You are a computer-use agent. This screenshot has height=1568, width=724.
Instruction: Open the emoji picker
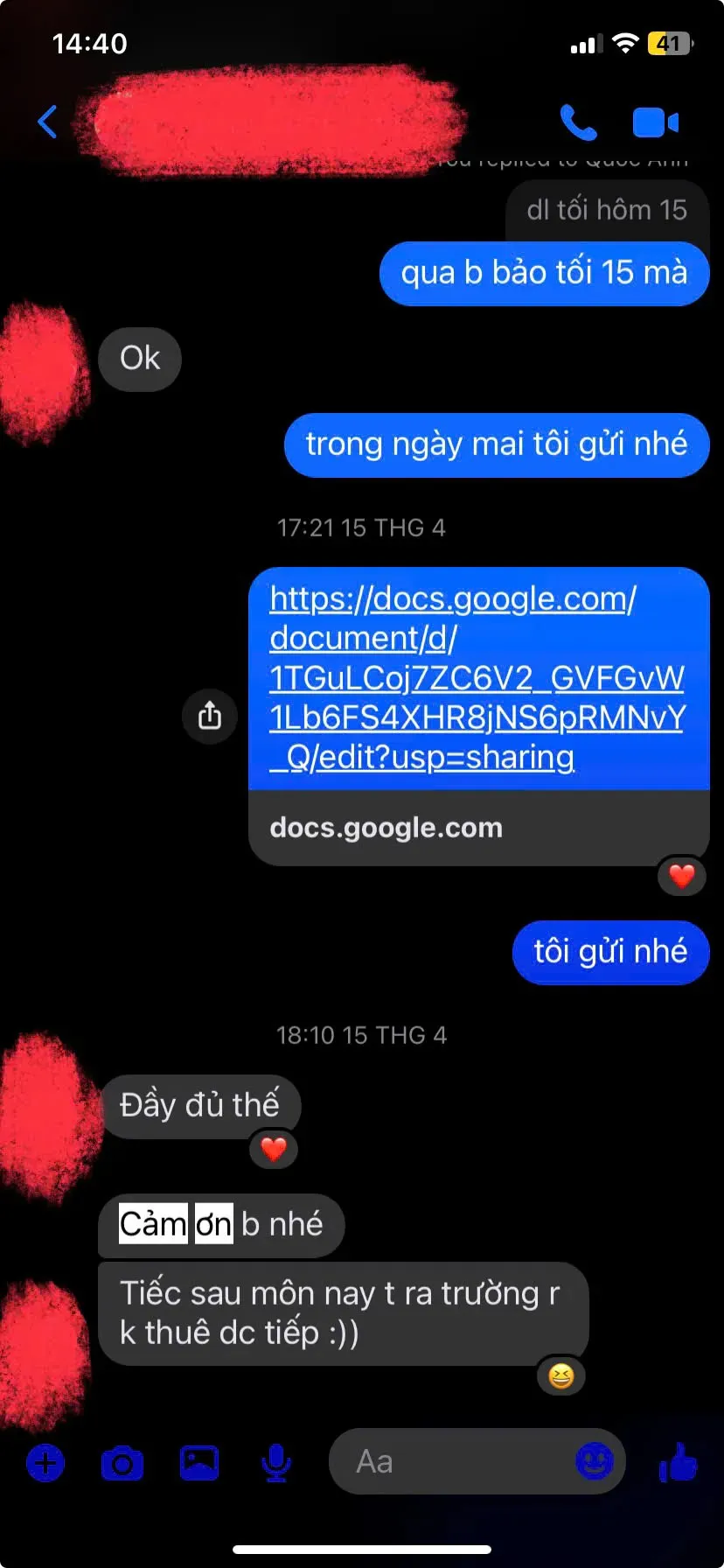pyautogui.click(x=595, y=1461)
